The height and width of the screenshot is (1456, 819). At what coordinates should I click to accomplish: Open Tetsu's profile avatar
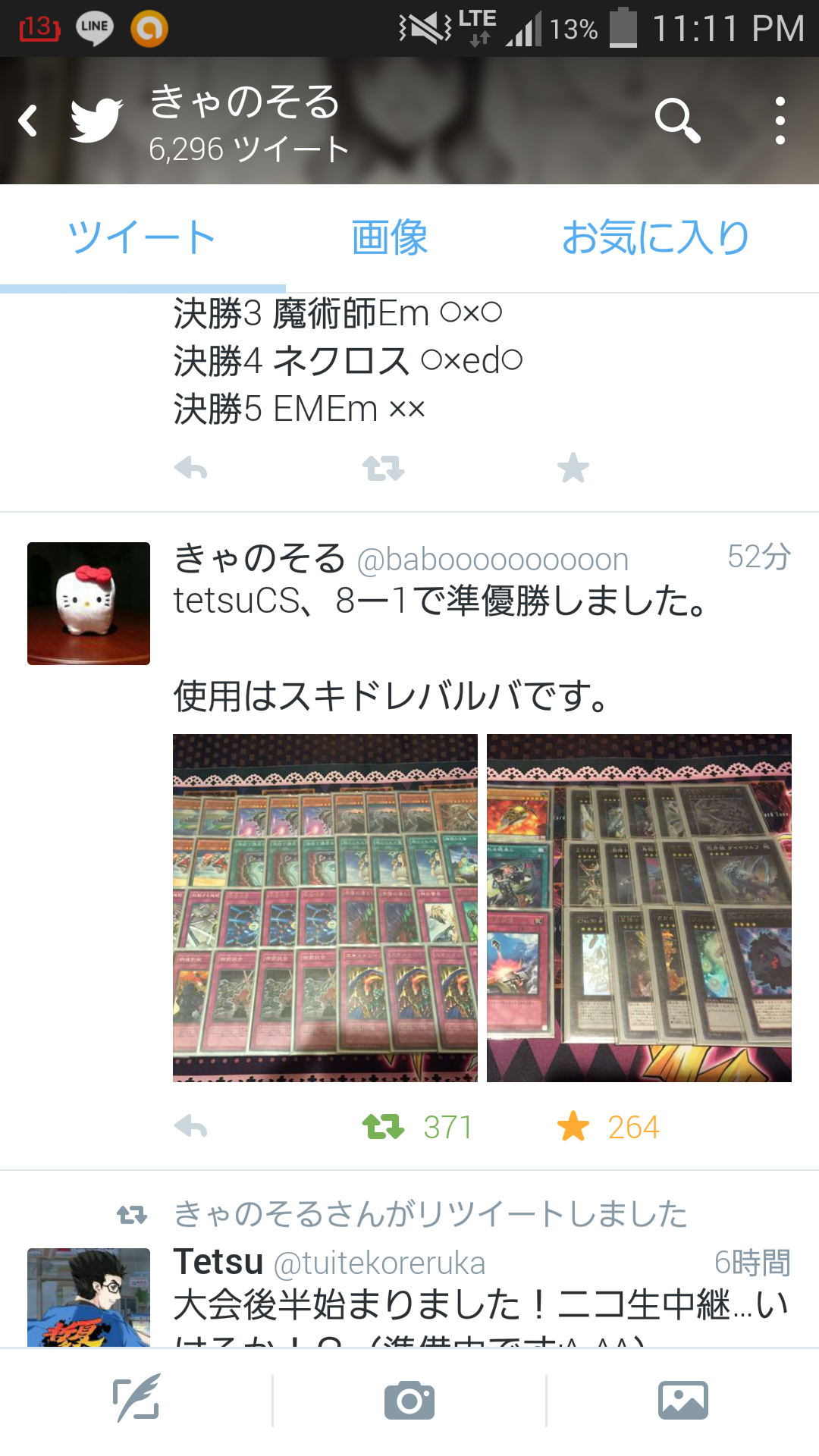(89, 1297)
